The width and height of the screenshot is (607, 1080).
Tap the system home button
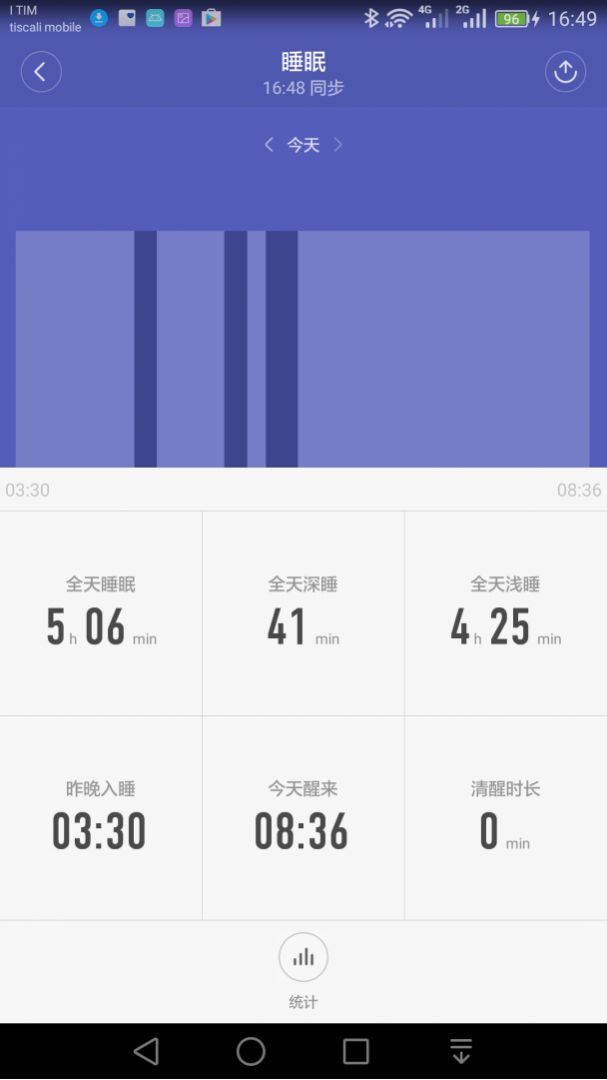(251, 1051)
